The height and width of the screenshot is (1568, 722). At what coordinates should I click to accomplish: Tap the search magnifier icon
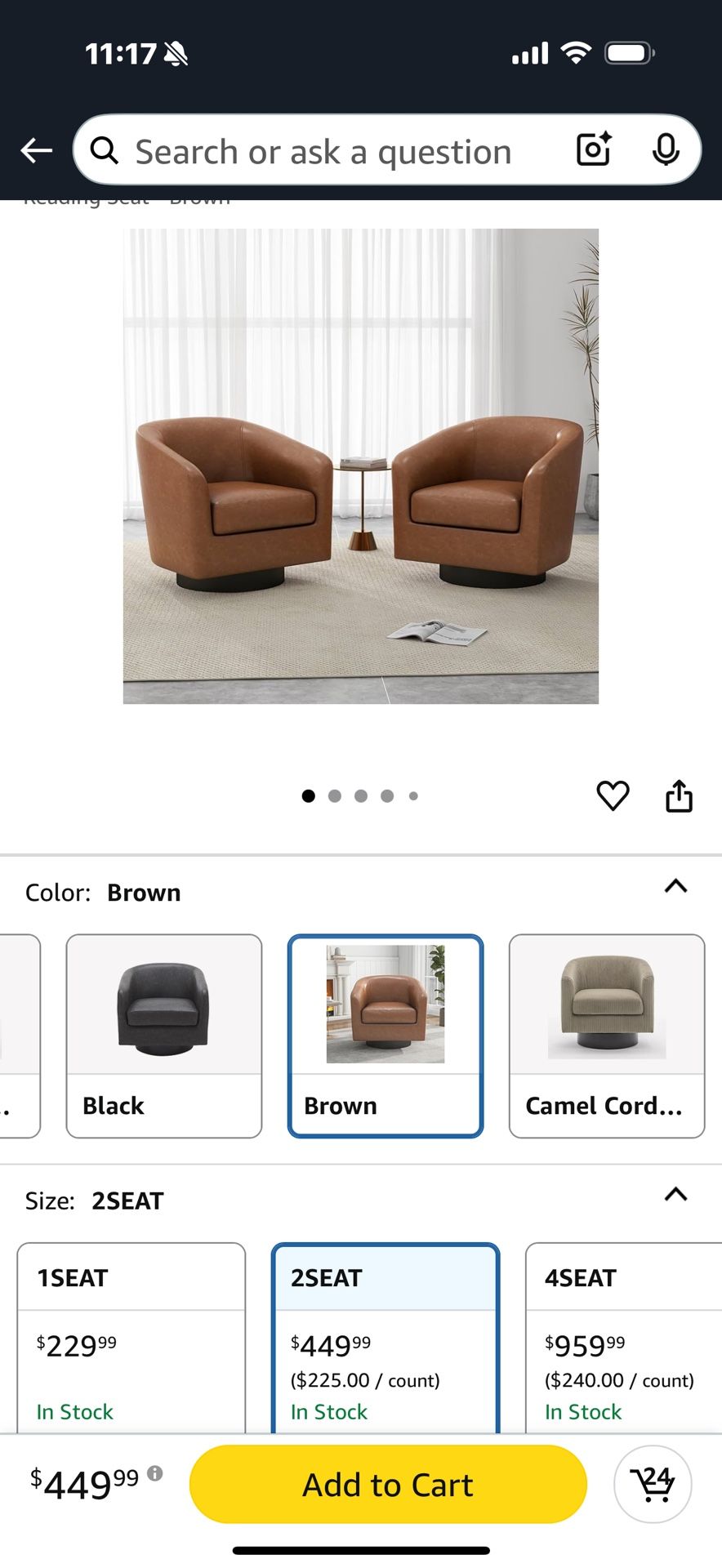104,150
